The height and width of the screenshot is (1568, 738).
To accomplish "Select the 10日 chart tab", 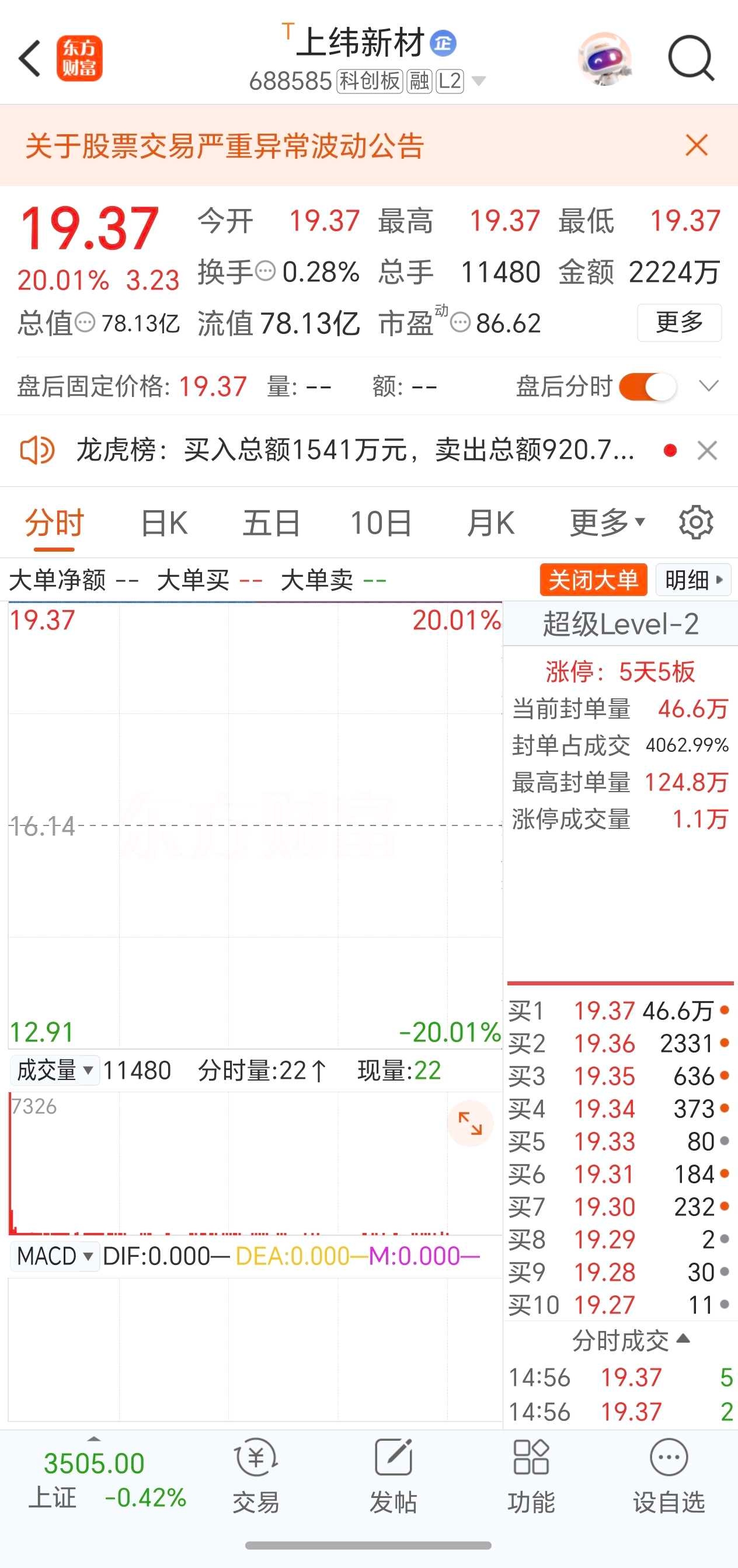I will [x=381, y=524].
